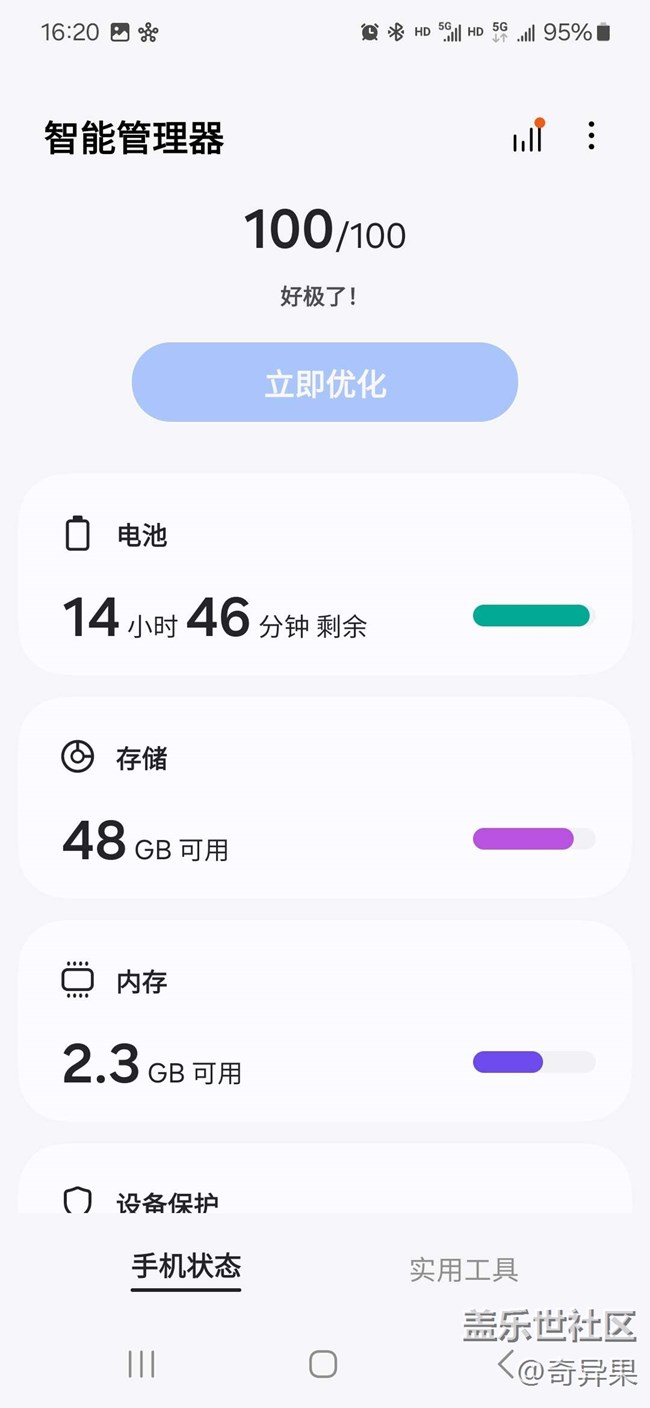Go to the system home screen
The image size is (650, 1408).
coord(323,1364)
